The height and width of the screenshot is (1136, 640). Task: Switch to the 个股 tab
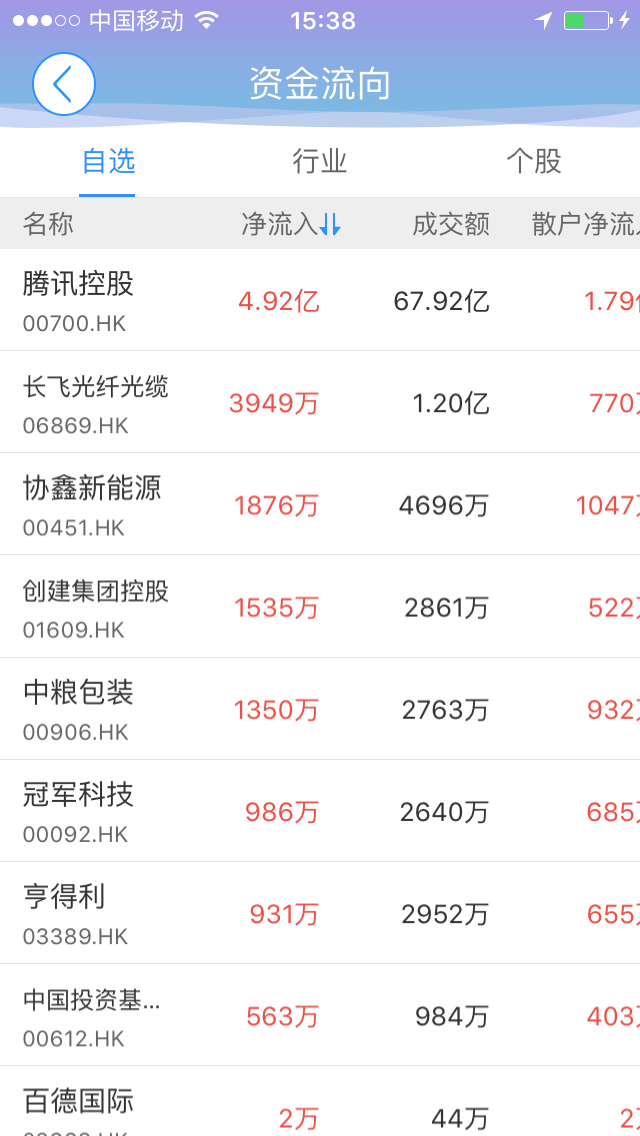pos(533,161)
